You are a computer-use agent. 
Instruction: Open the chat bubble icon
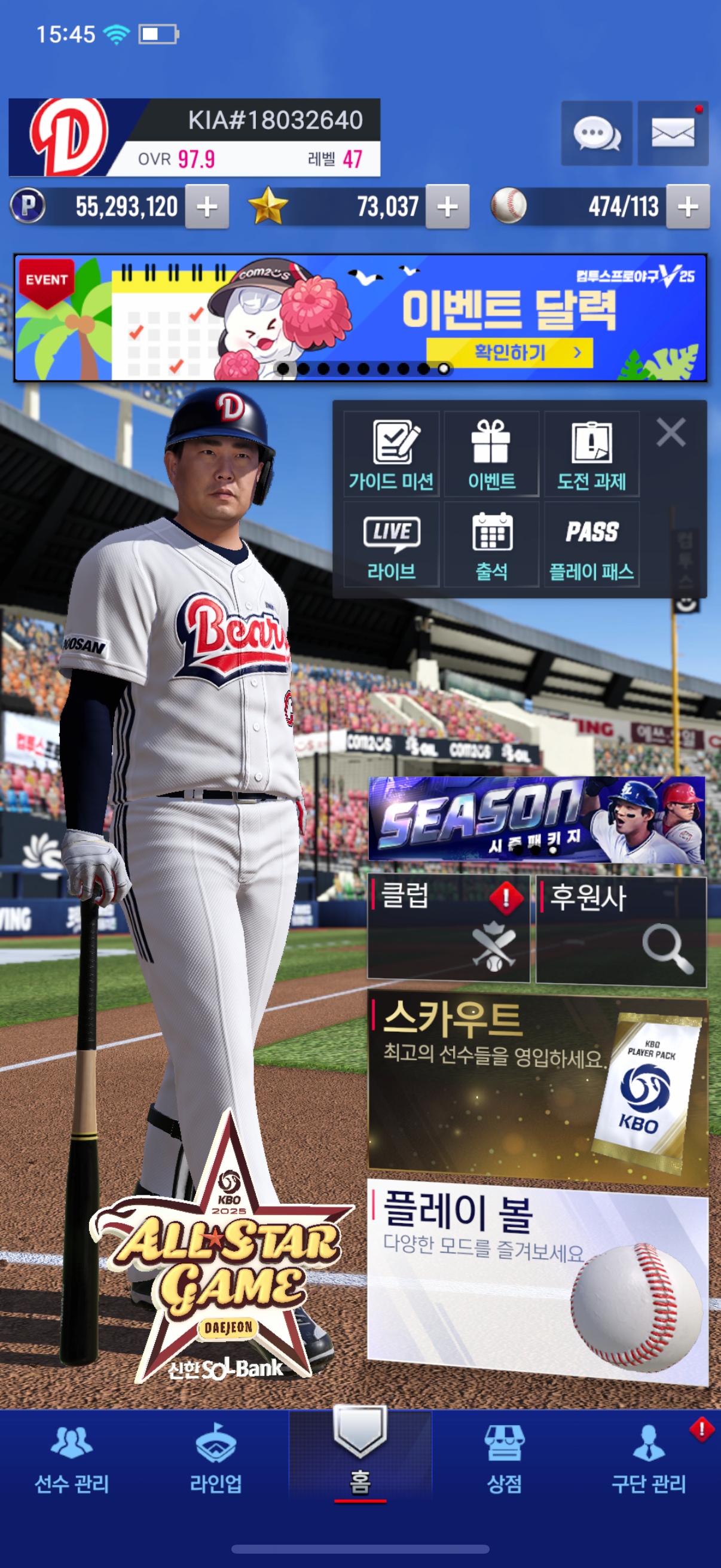[x=596, y=133]
